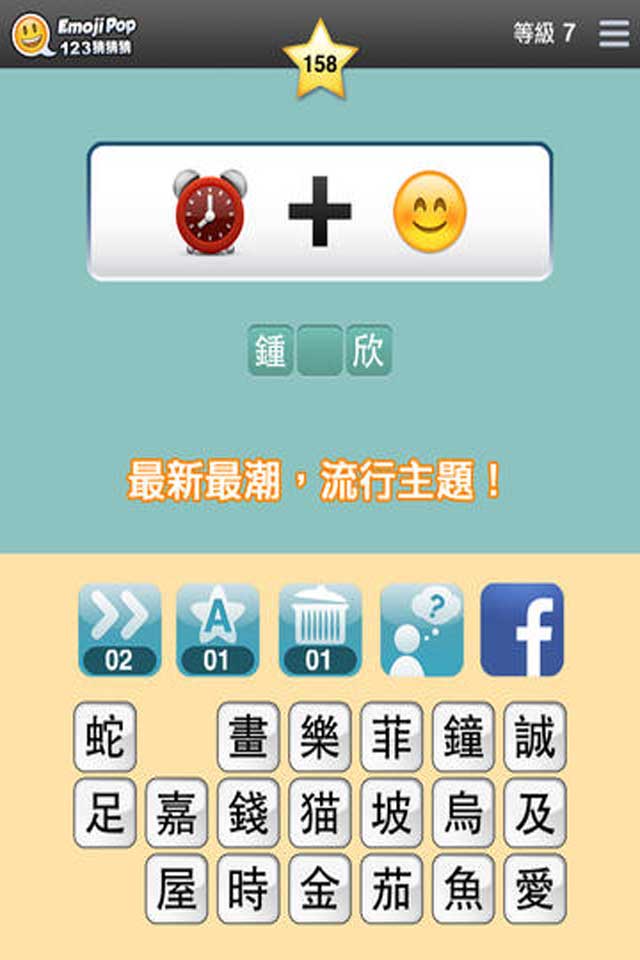
Task: Open the hamburger menu
Action: pyautogui.click(x=613, y=33)
